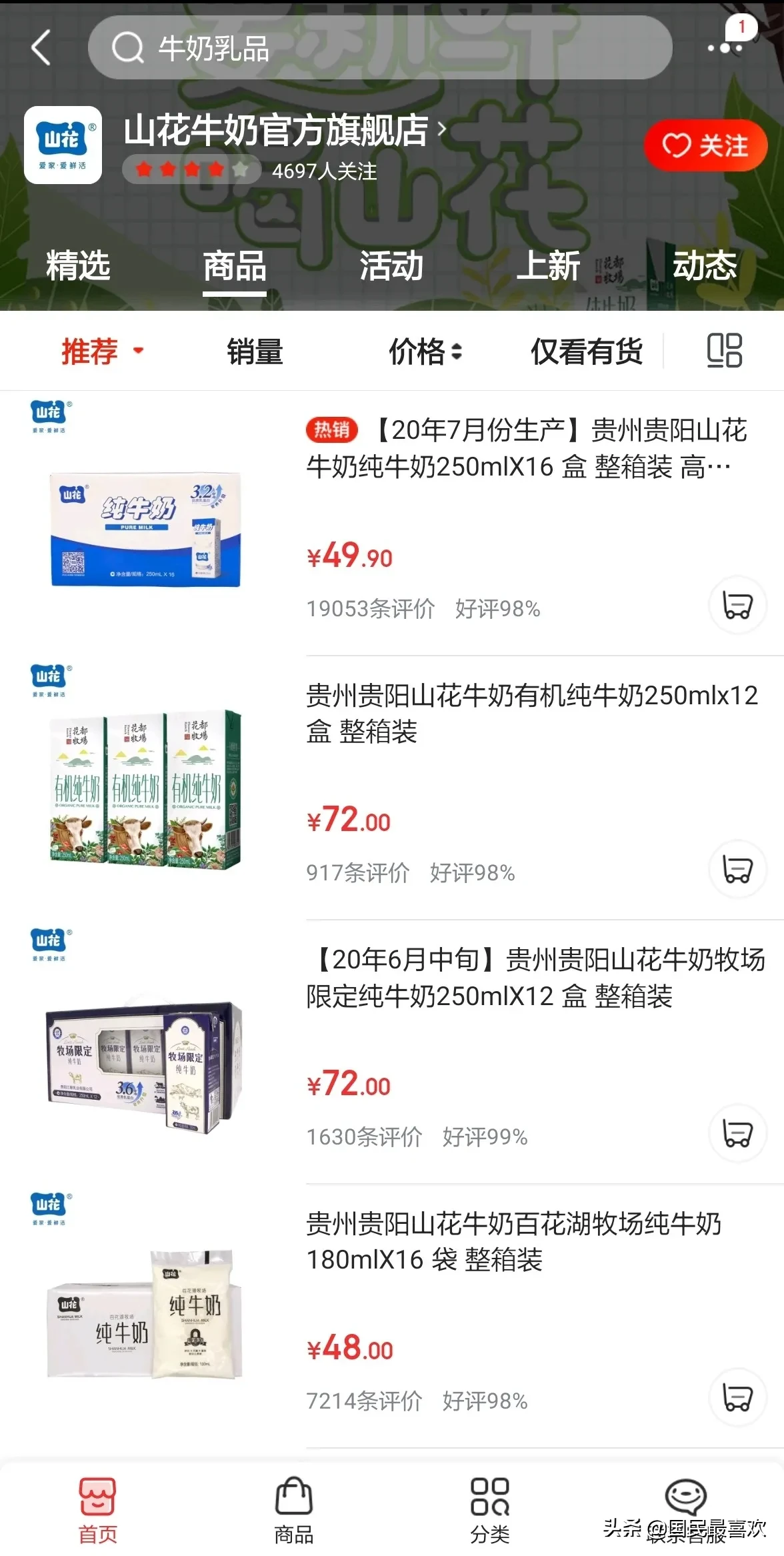Viewport: 784px width, 1556px height.
Task: Follow the store with 关注 button
Action: (x=705, y=145)
